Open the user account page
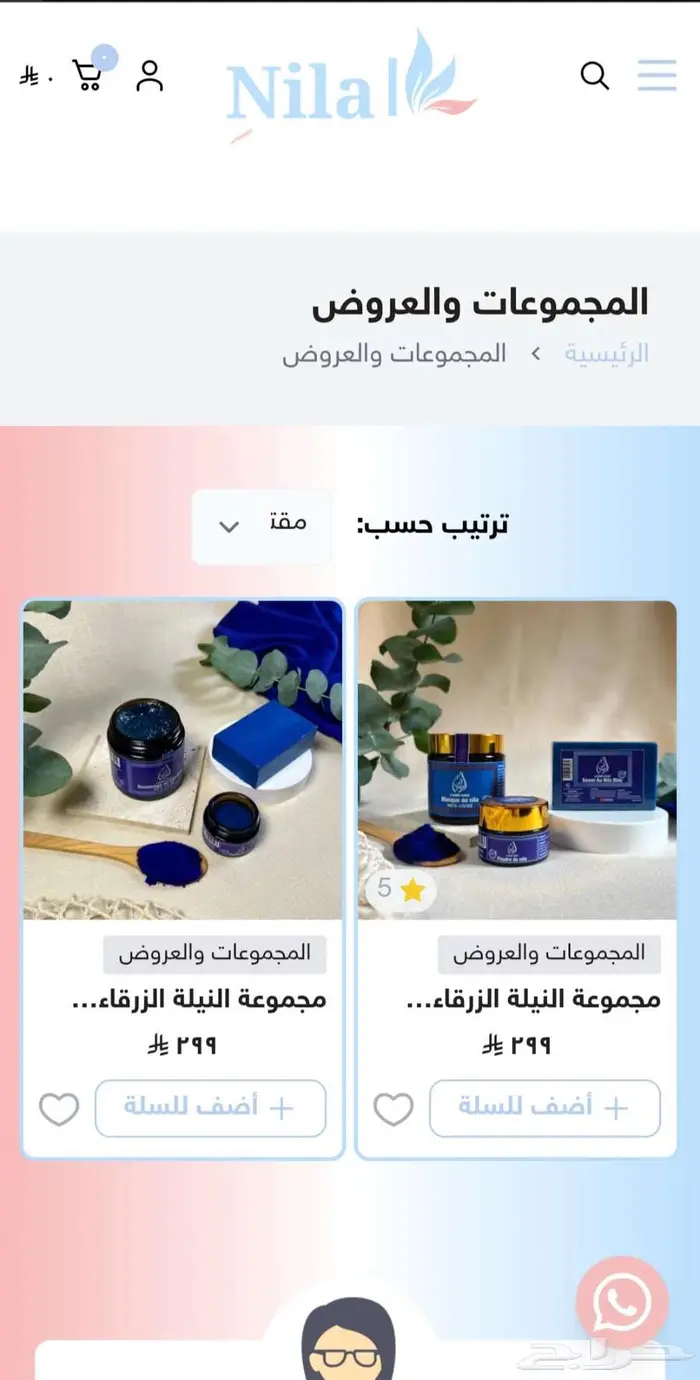This screenshot has height=1380, width=700. click(150, 76)
